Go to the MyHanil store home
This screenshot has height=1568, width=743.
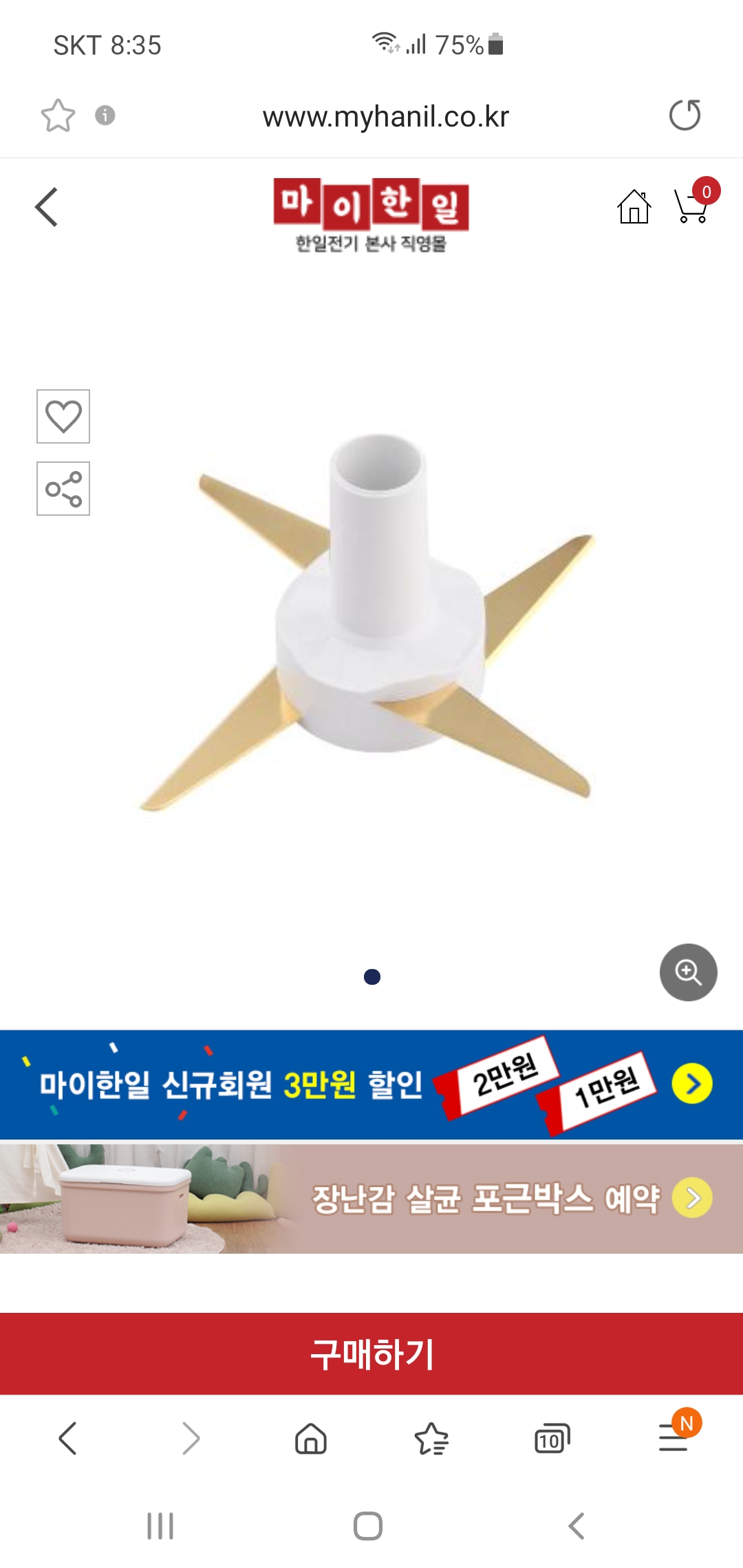coord(634,207)
